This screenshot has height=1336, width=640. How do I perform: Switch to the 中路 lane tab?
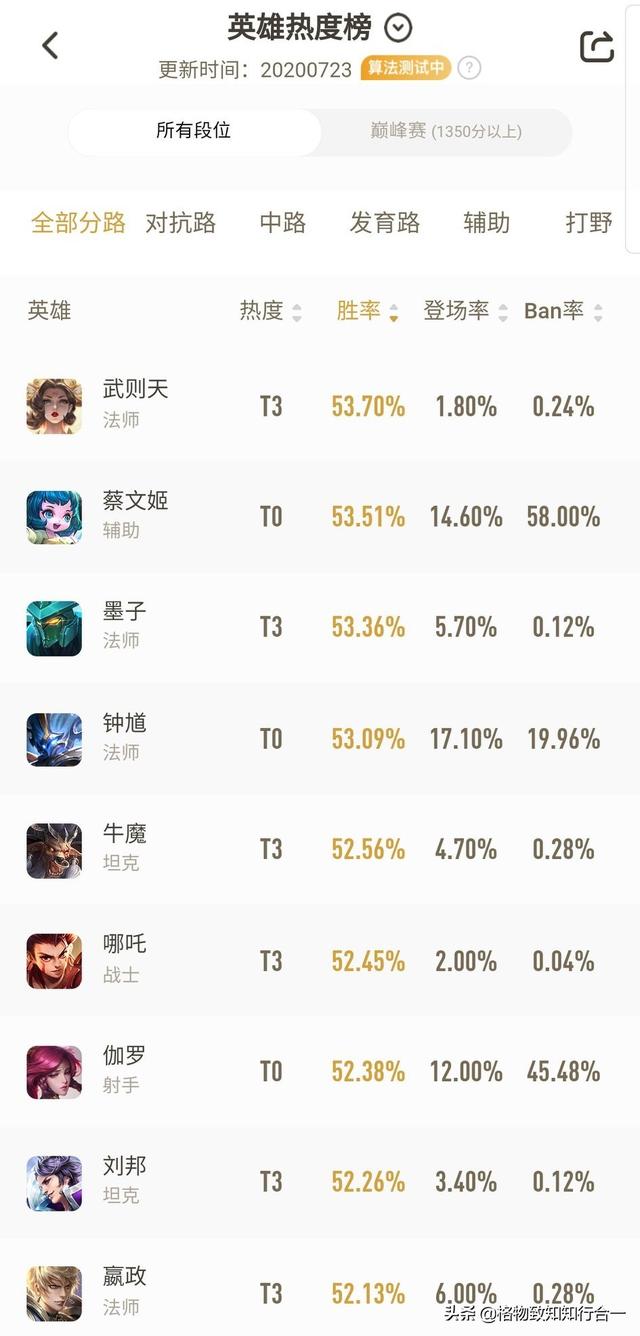[x=283, y=223]
